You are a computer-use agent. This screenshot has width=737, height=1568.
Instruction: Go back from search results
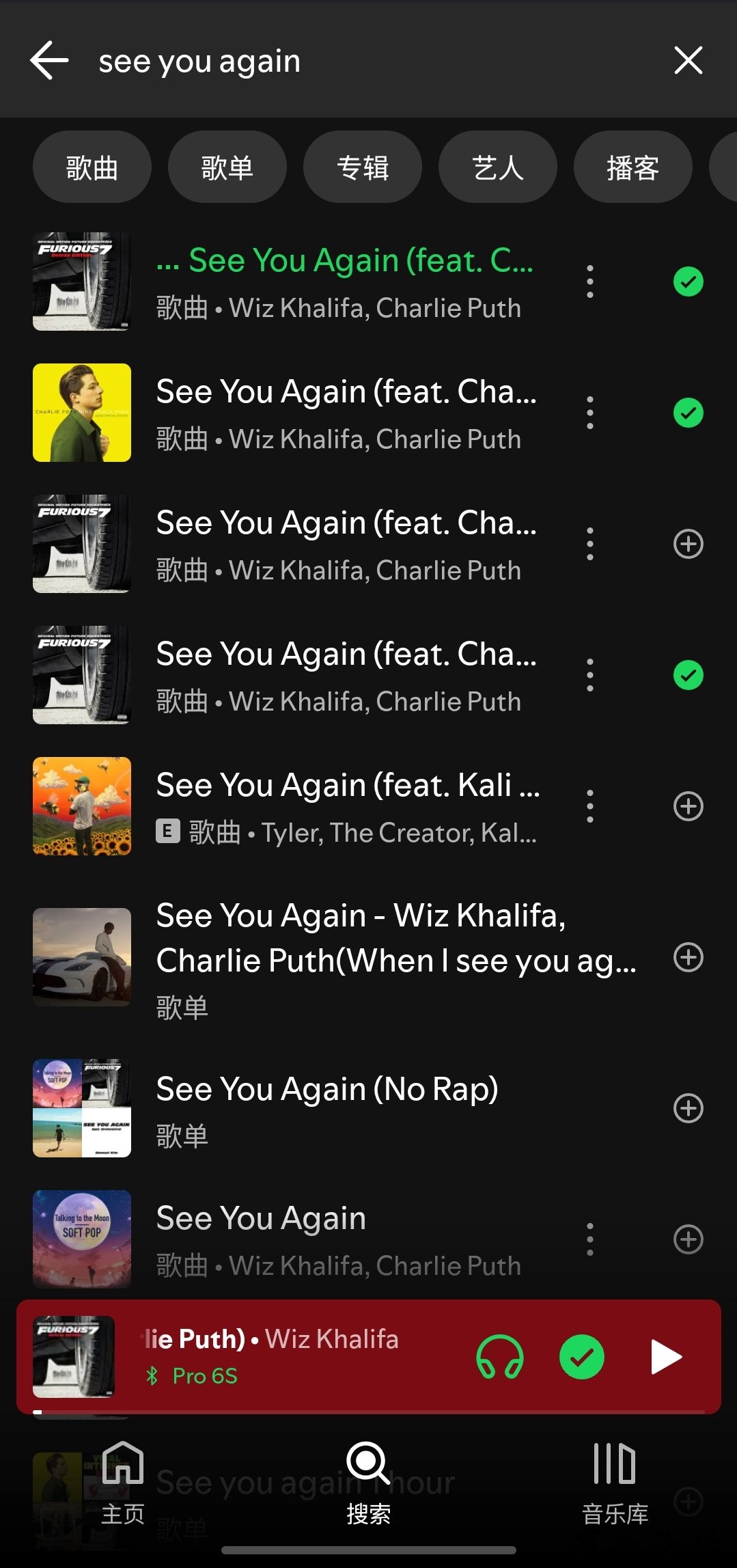point(49,60)
